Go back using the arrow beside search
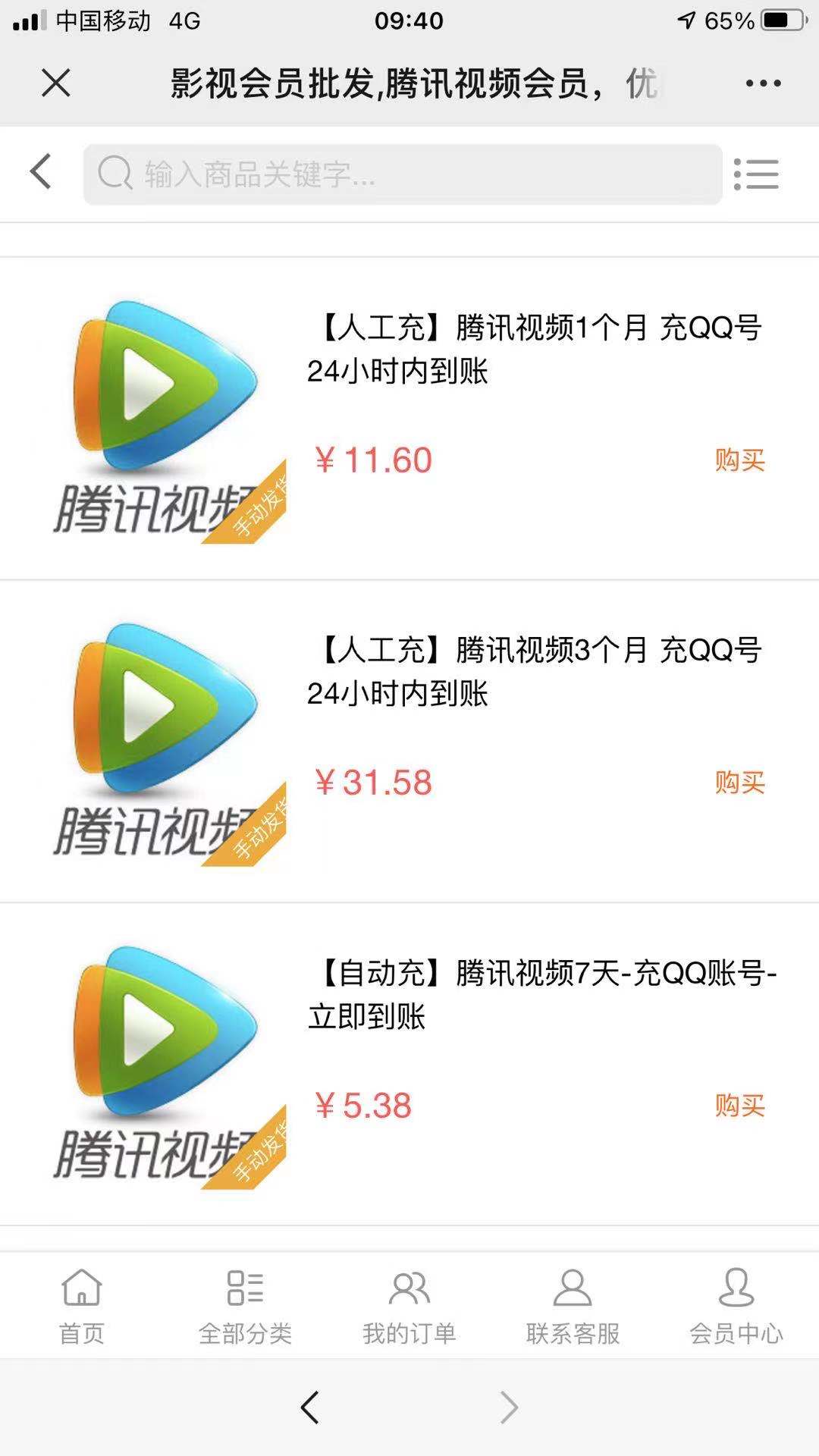819x1456 pixels. point(41,172)
